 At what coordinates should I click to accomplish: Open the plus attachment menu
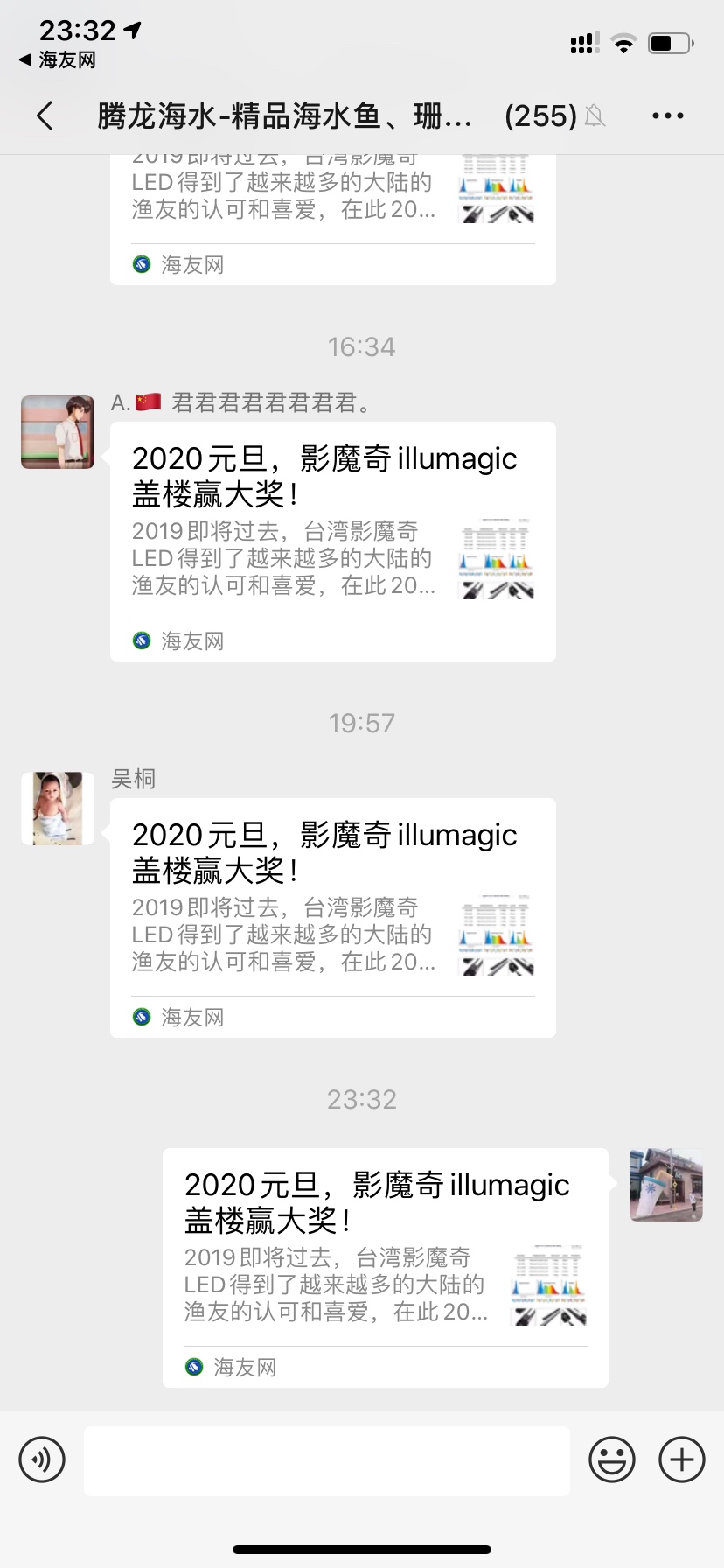coord(681,1459)
